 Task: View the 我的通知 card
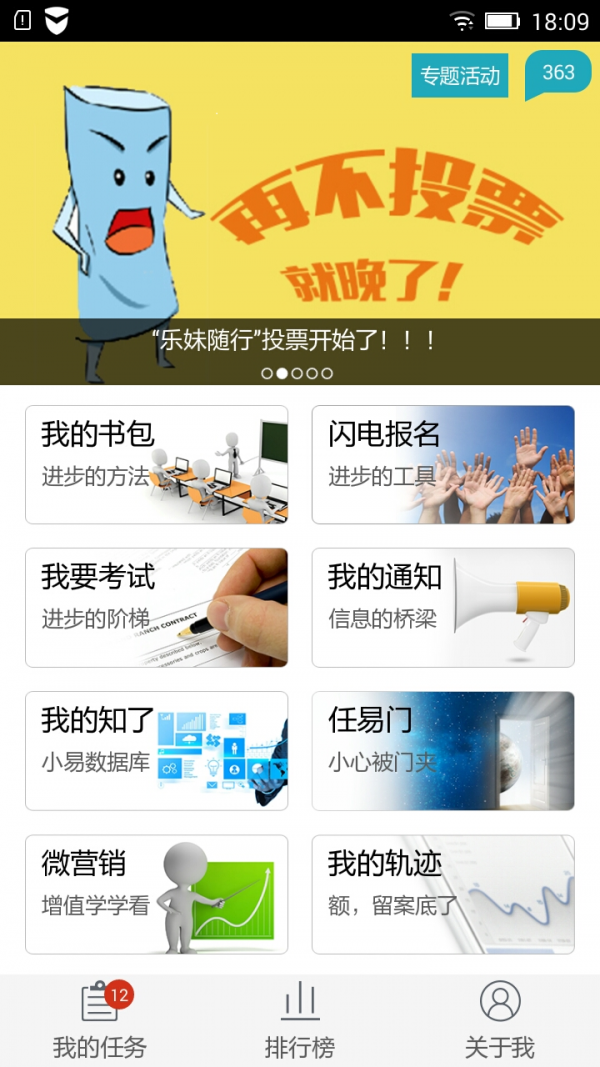pyautogui.click(x=443, y=607)
